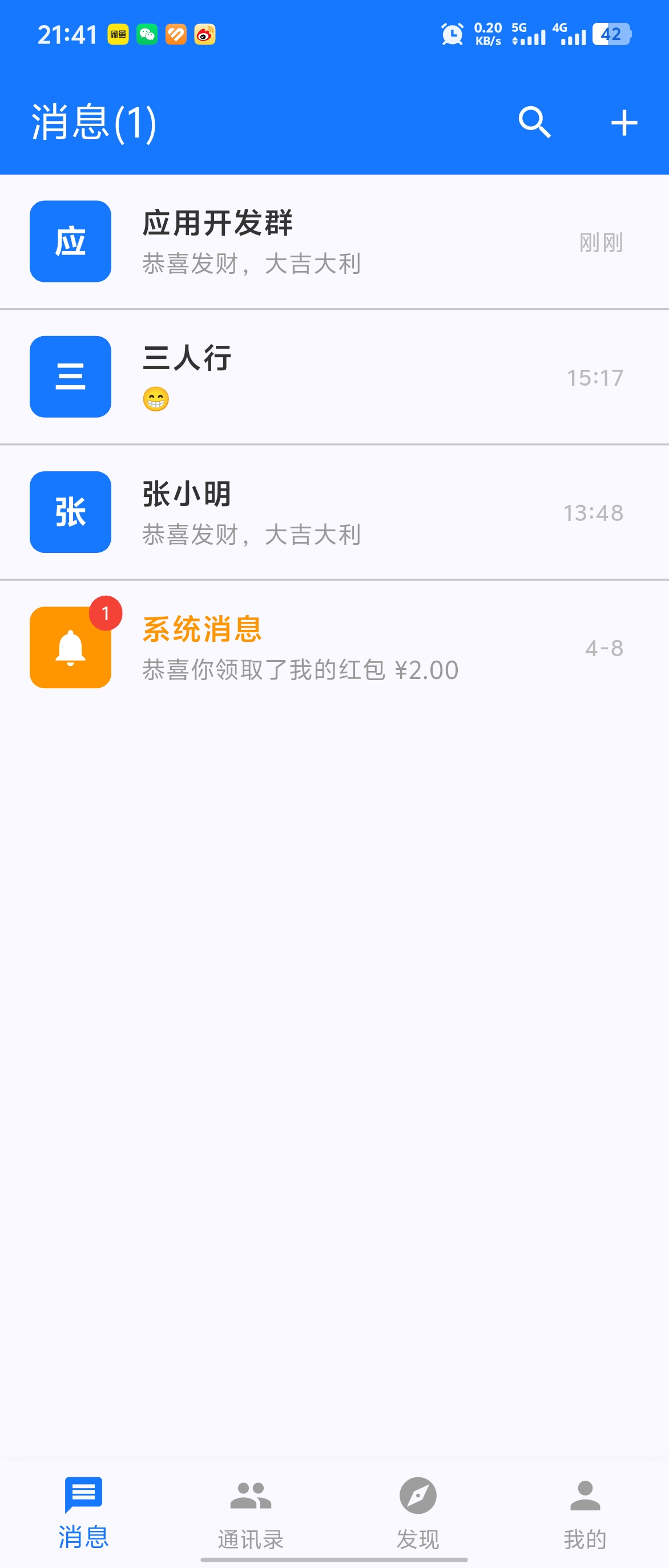The image size is (669, 1568).
Task: Open the 三人行 conversation
Action: [334, 377]
